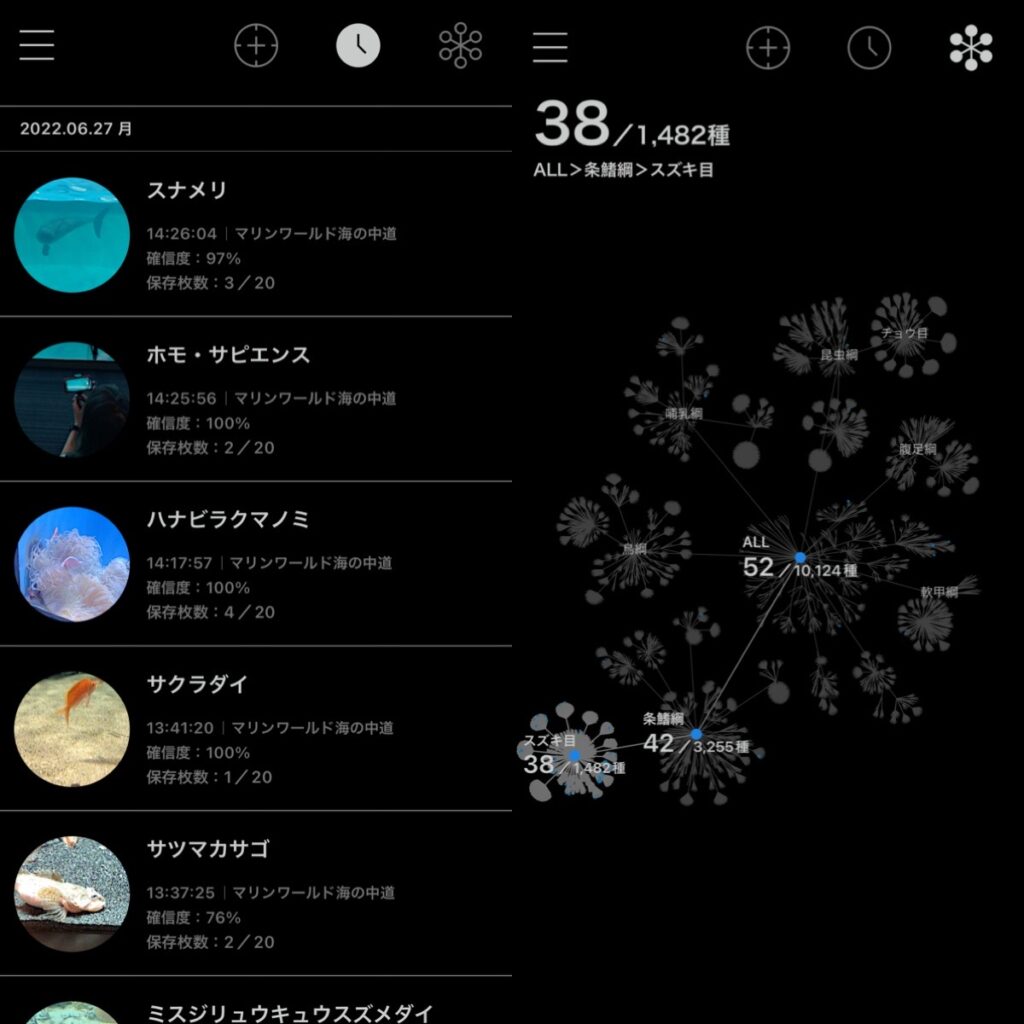Viewport: 1024px width, 1024px height.
Task: Select the サツマカサゴ record
Action: 255,894
